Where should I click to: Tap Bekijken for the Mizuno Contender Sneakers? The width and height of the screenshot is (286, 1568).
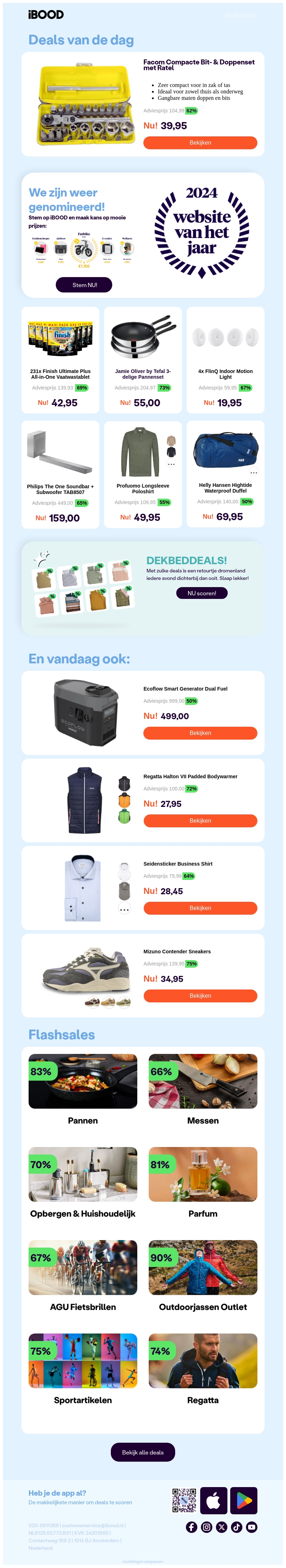pos(200,995)
